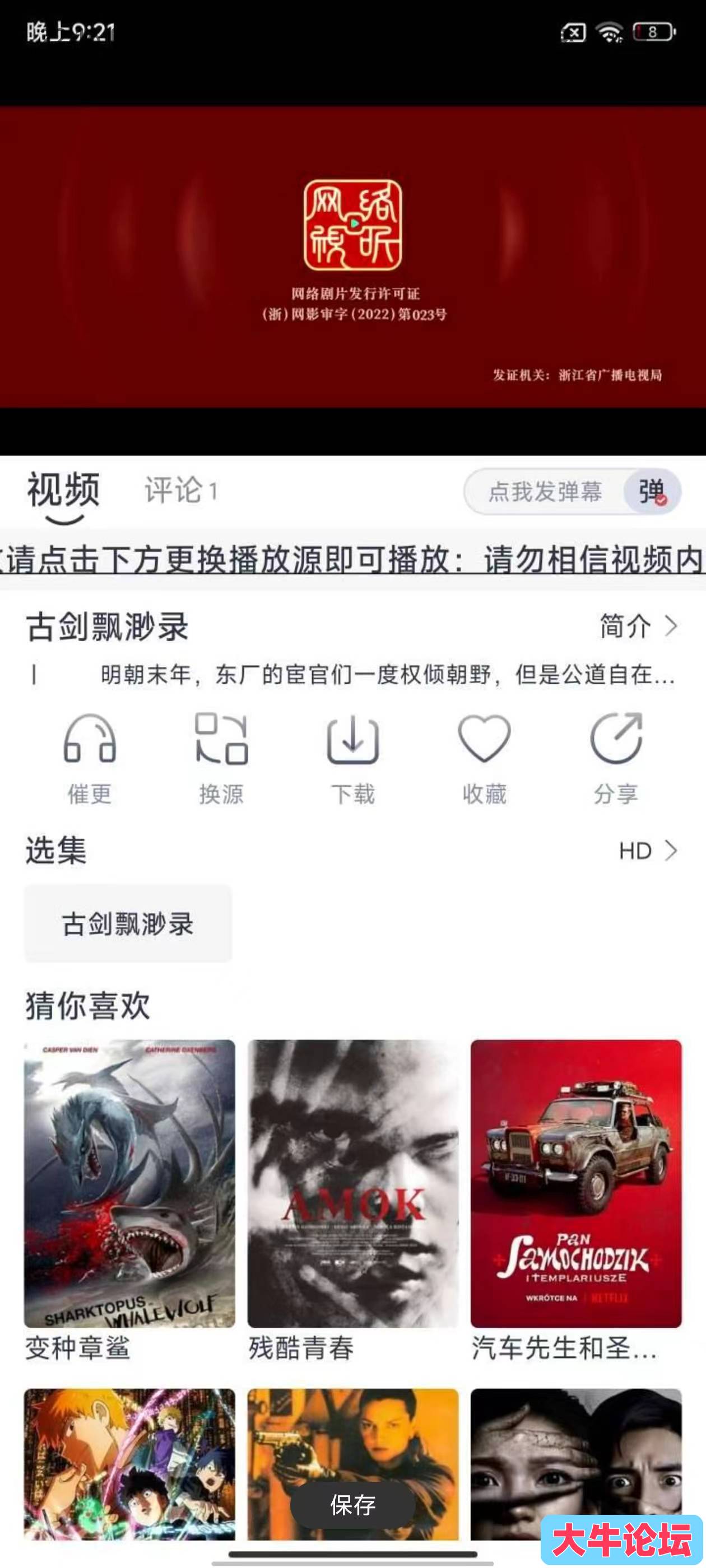Toggle the 弹 danmaku switch
The image size is (706, 1568).
(652, 491)
